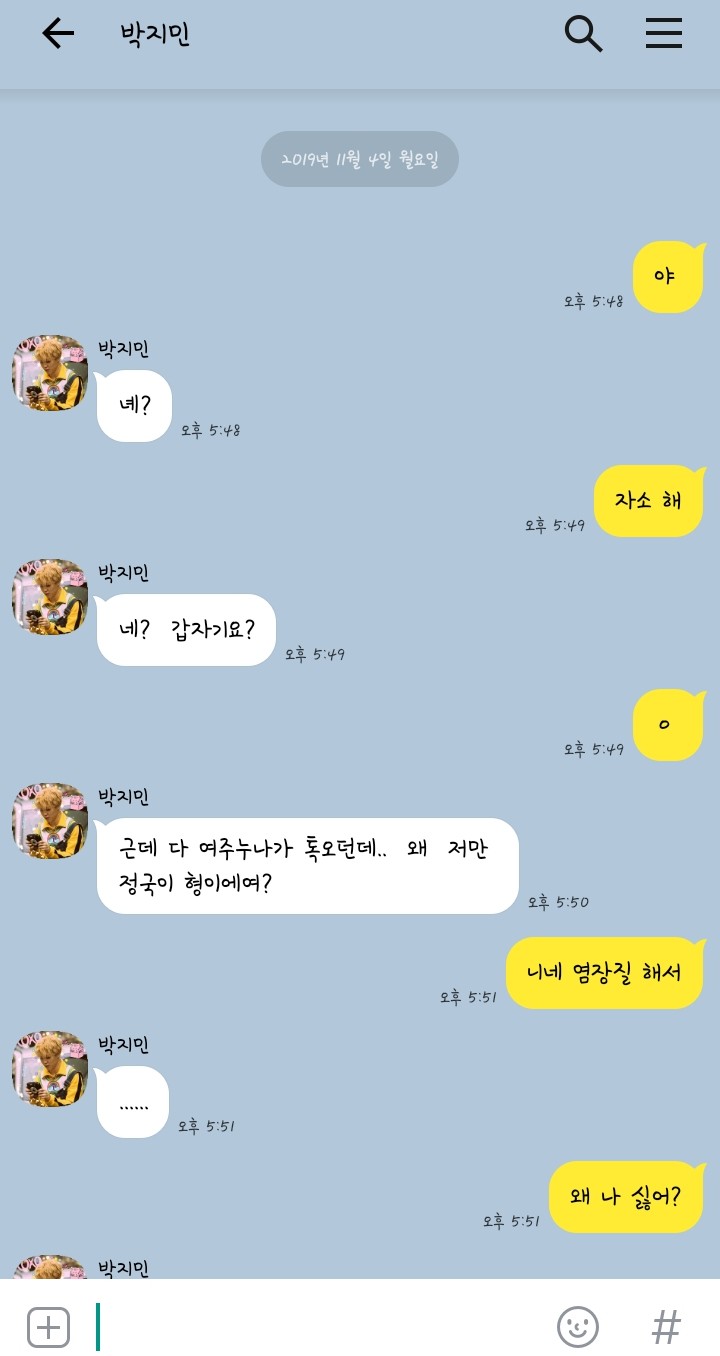Viewport: 720px width, 1356px height.
Task: Open attachment options with the plus button
Action: point(48,1327)
